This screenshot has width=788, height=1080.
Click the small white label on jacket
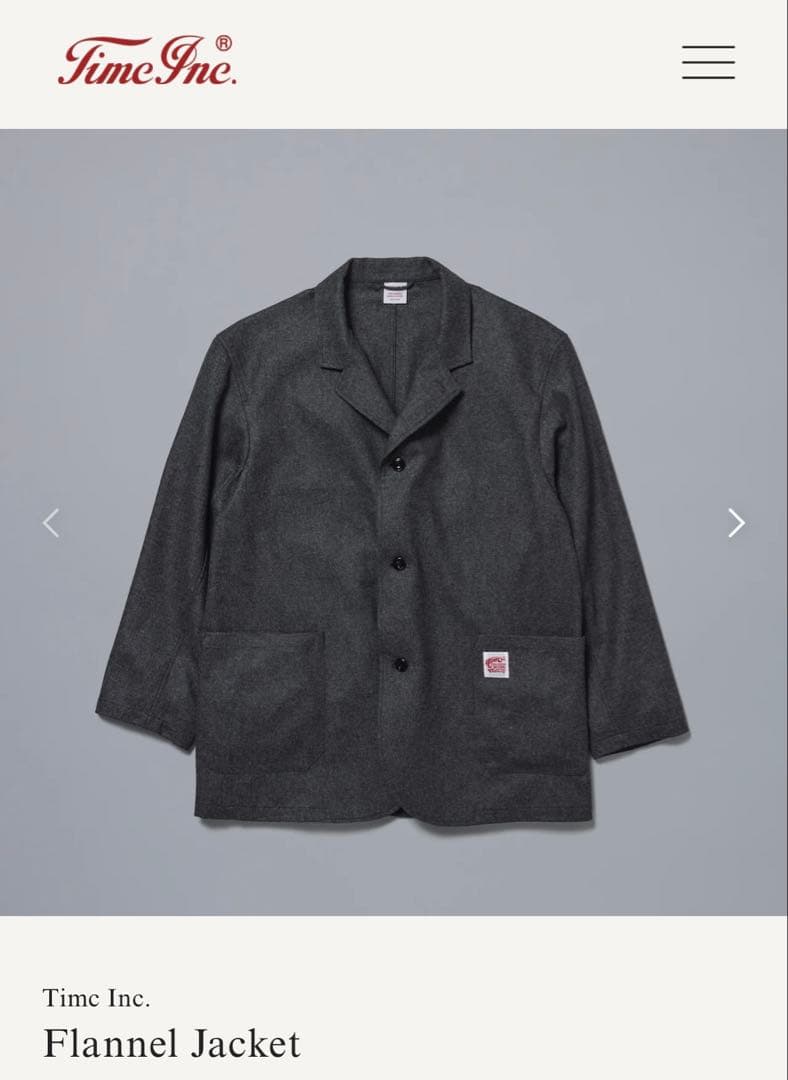(x=495, y=663)
